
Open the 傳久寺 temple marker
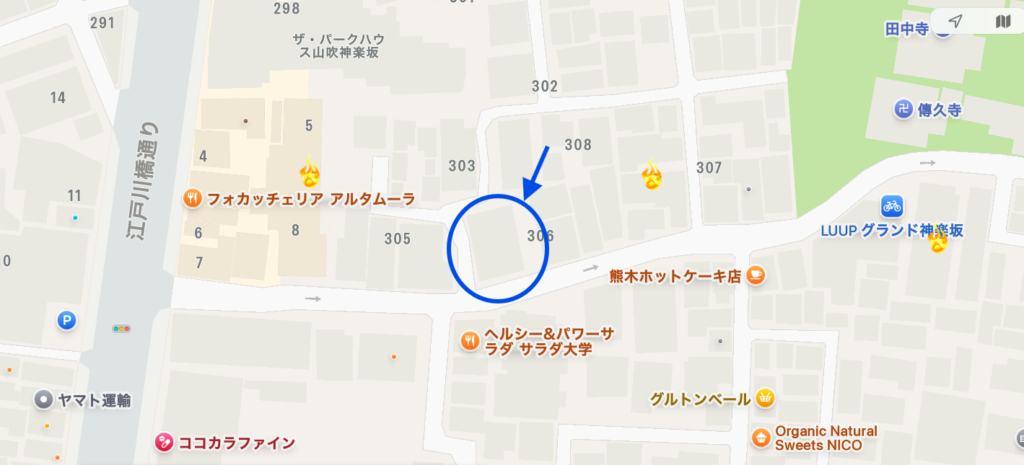pyautogui.click(x=903, y=110)
